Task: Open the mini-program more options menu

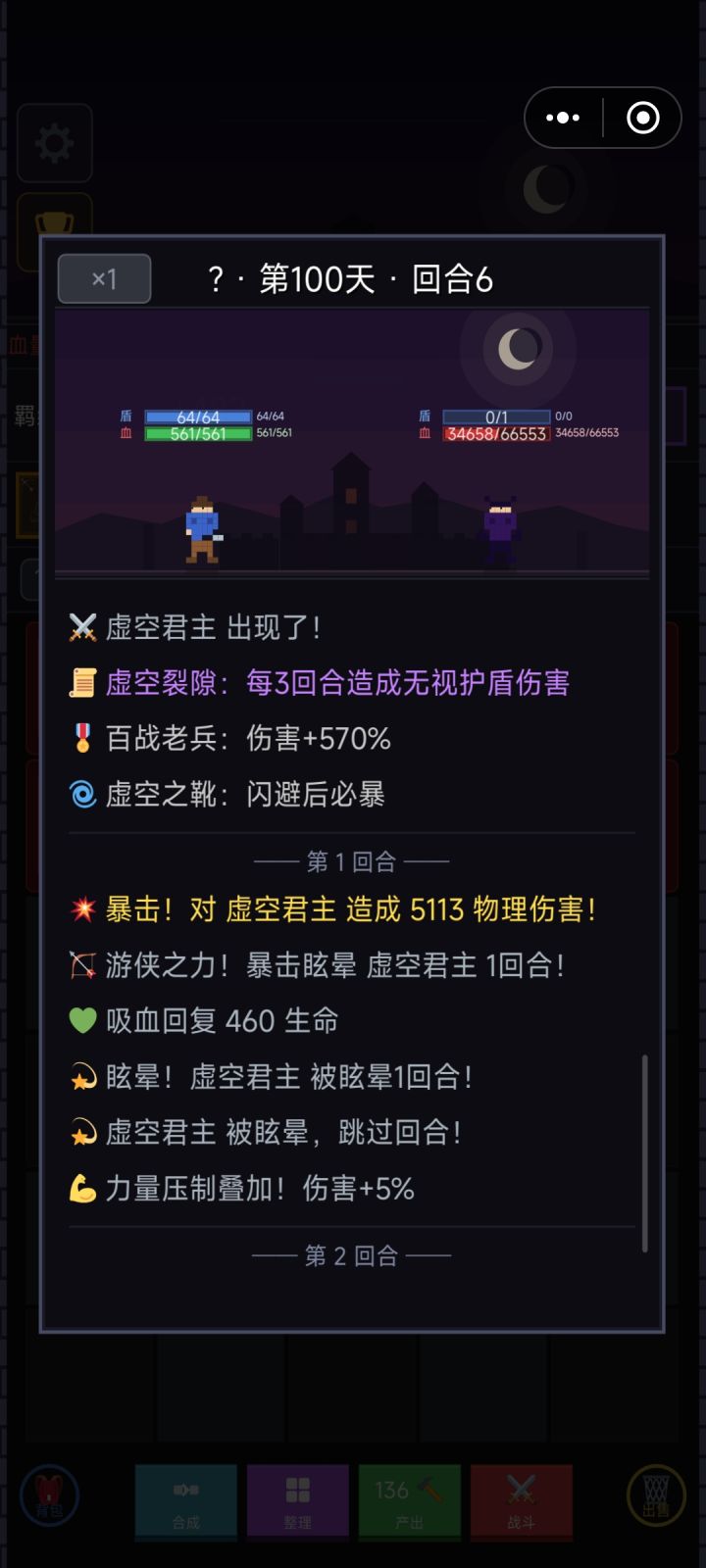Action: click(x=563, y=117)
